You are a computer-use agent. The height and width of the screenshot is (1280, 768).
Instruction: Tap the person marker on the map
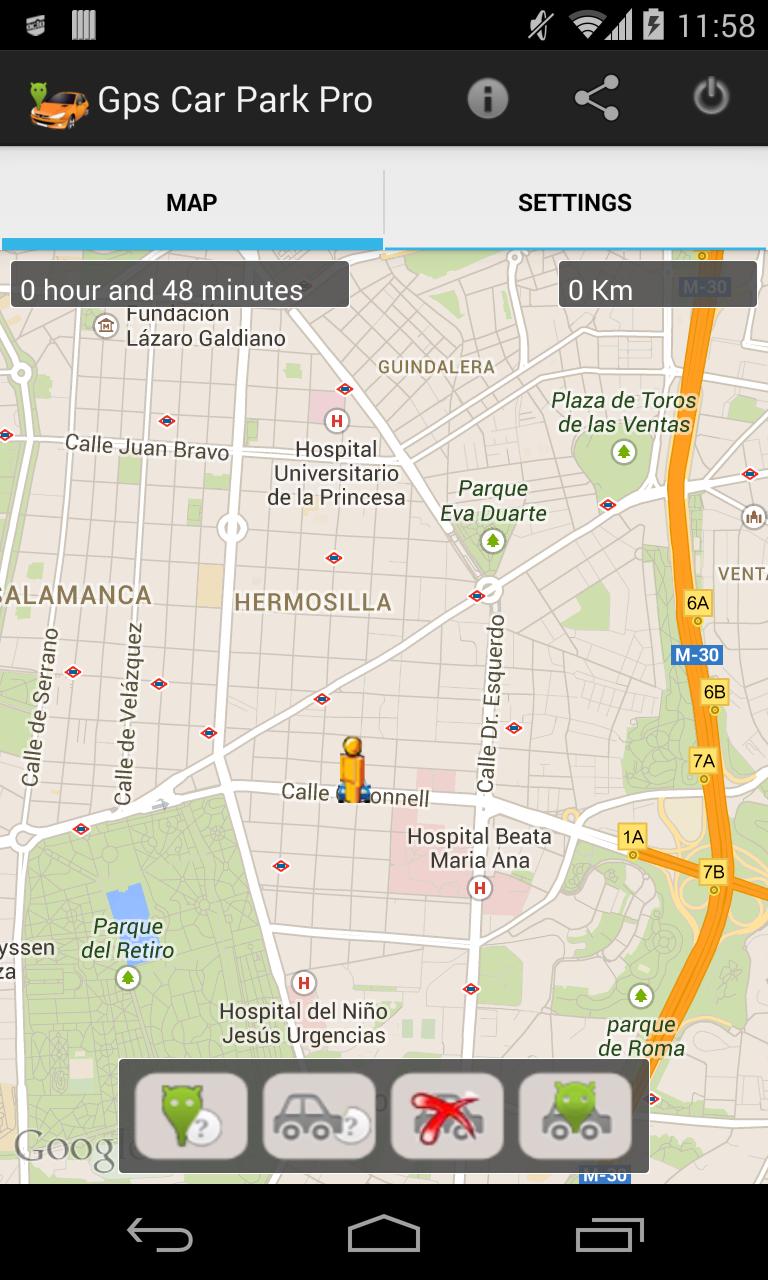point(352,768)
